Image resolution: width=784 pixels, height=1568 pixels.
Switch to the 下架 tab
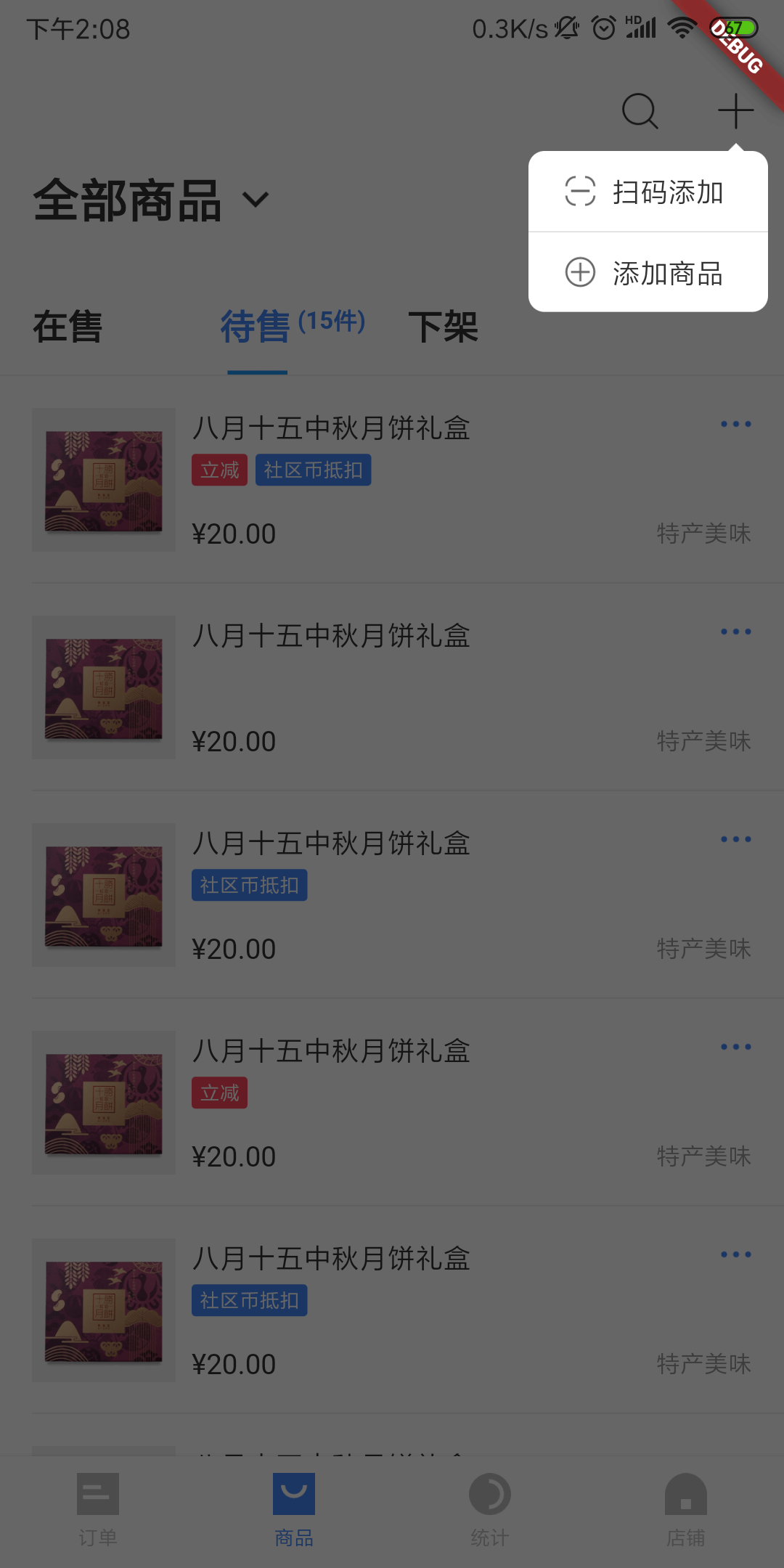tap(443, 327)
